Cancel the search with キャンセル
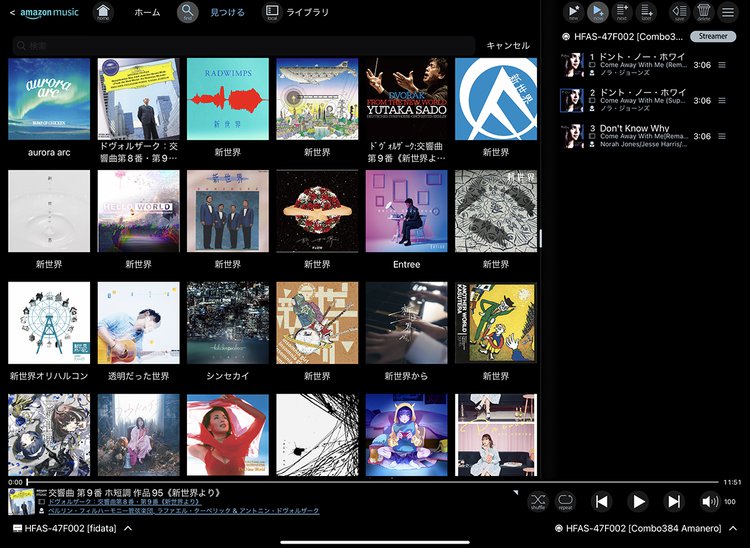The height and width of the screenshot is (548, 750). pos(508,46)
